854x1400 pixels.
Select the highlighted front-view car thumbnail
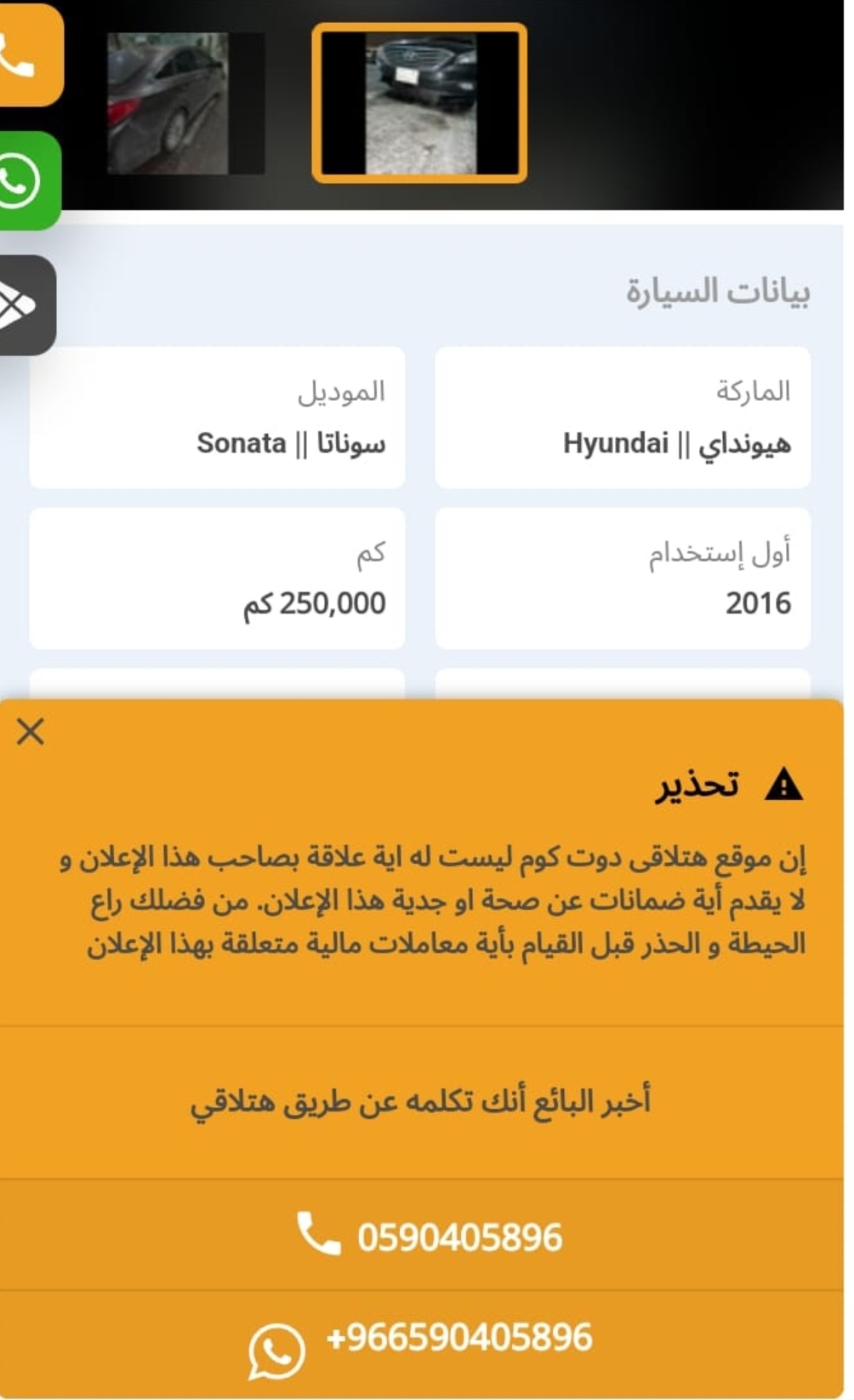[419, 103]
